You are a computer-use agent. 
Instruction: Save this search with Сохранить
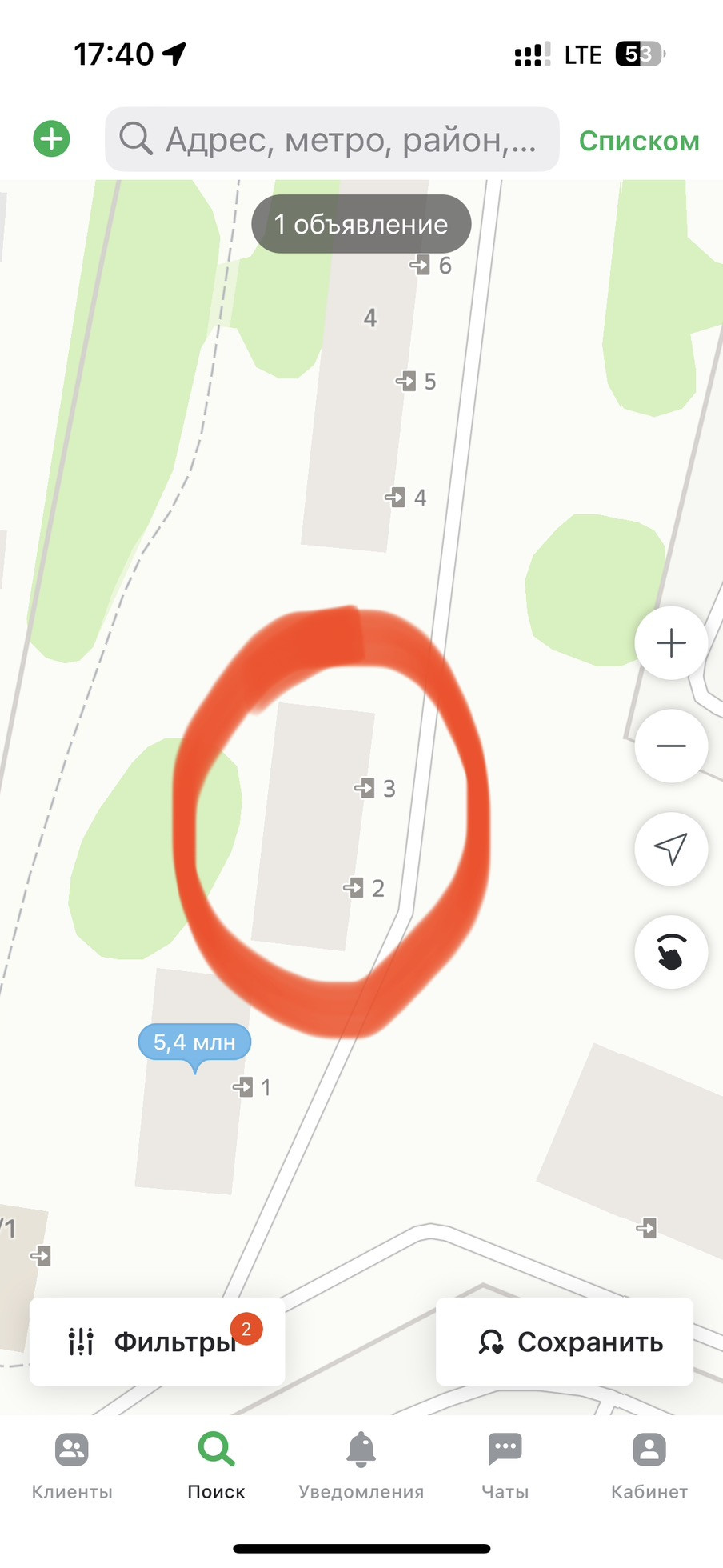[565, 1342]
